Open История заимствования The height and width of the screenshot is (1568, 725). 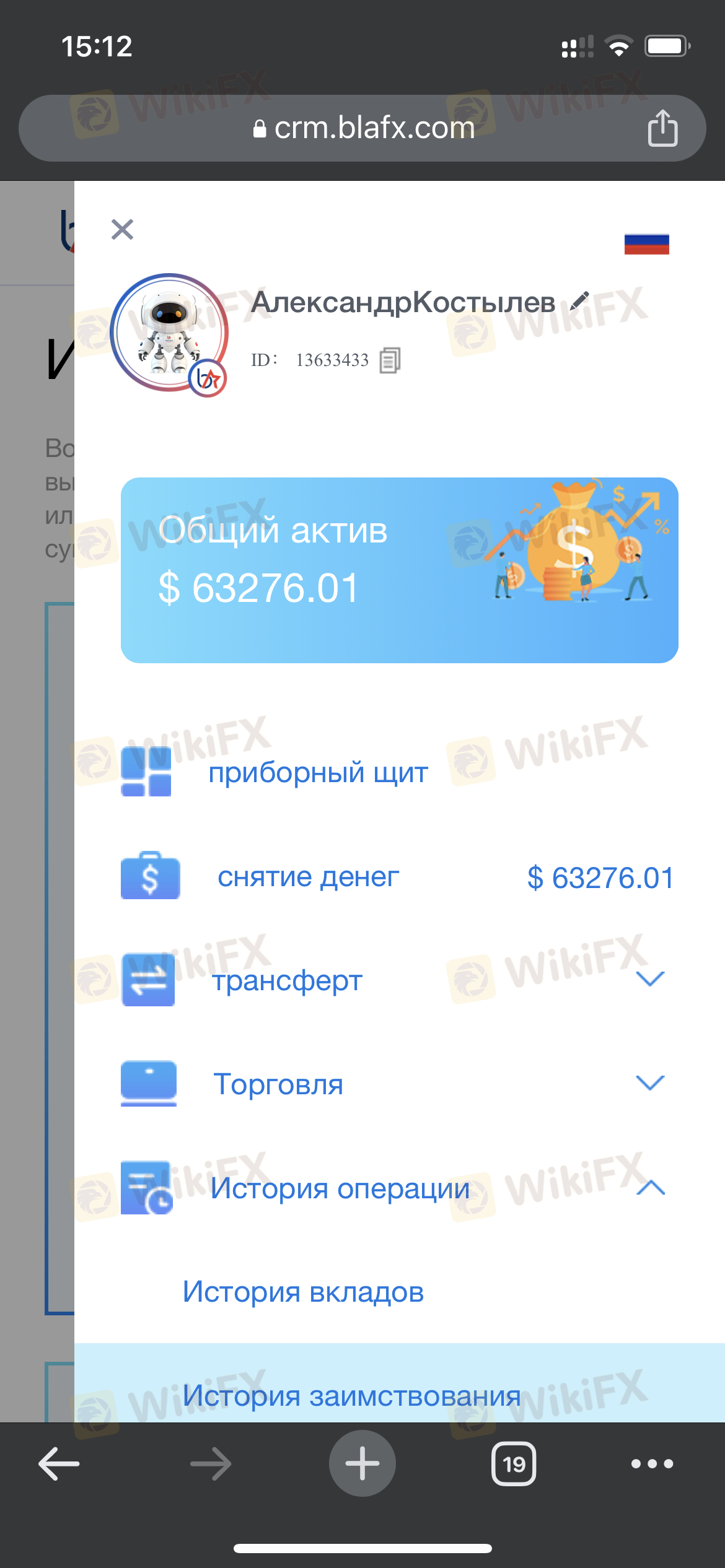point(351,1396)
